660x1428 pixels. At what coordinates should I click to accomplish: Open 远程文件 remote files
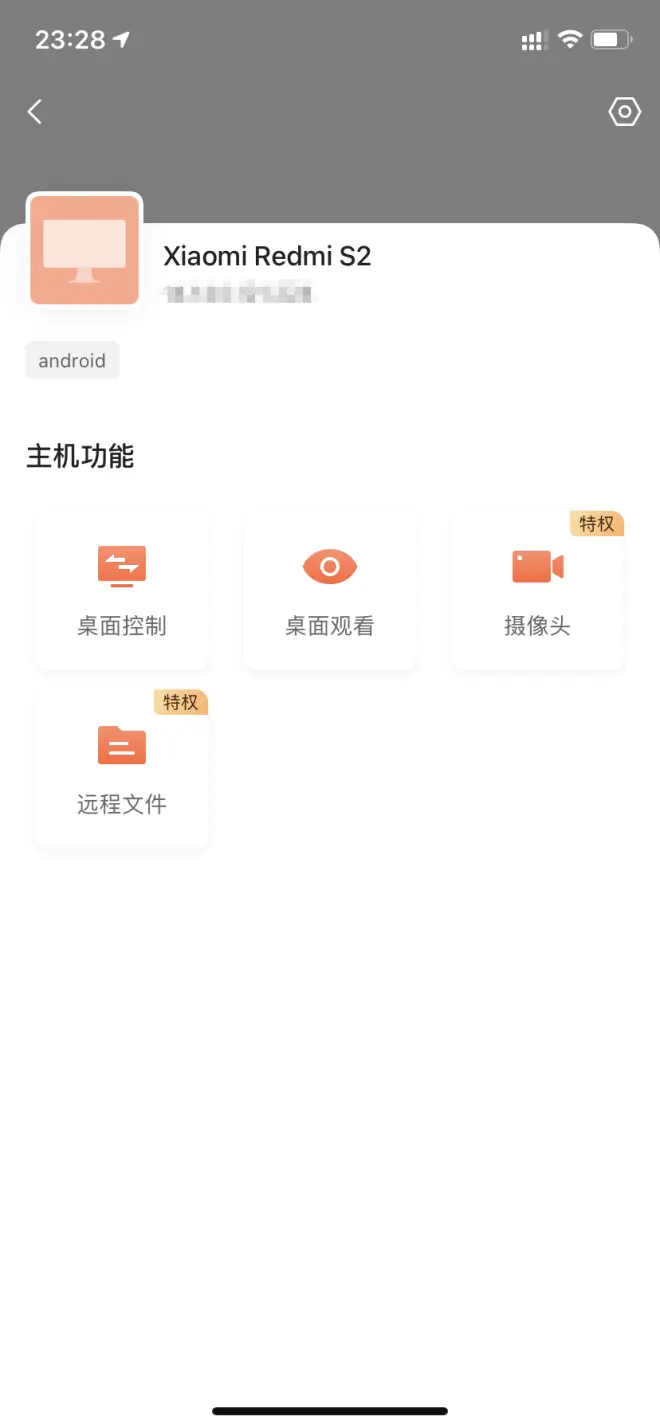coord(122,768)
